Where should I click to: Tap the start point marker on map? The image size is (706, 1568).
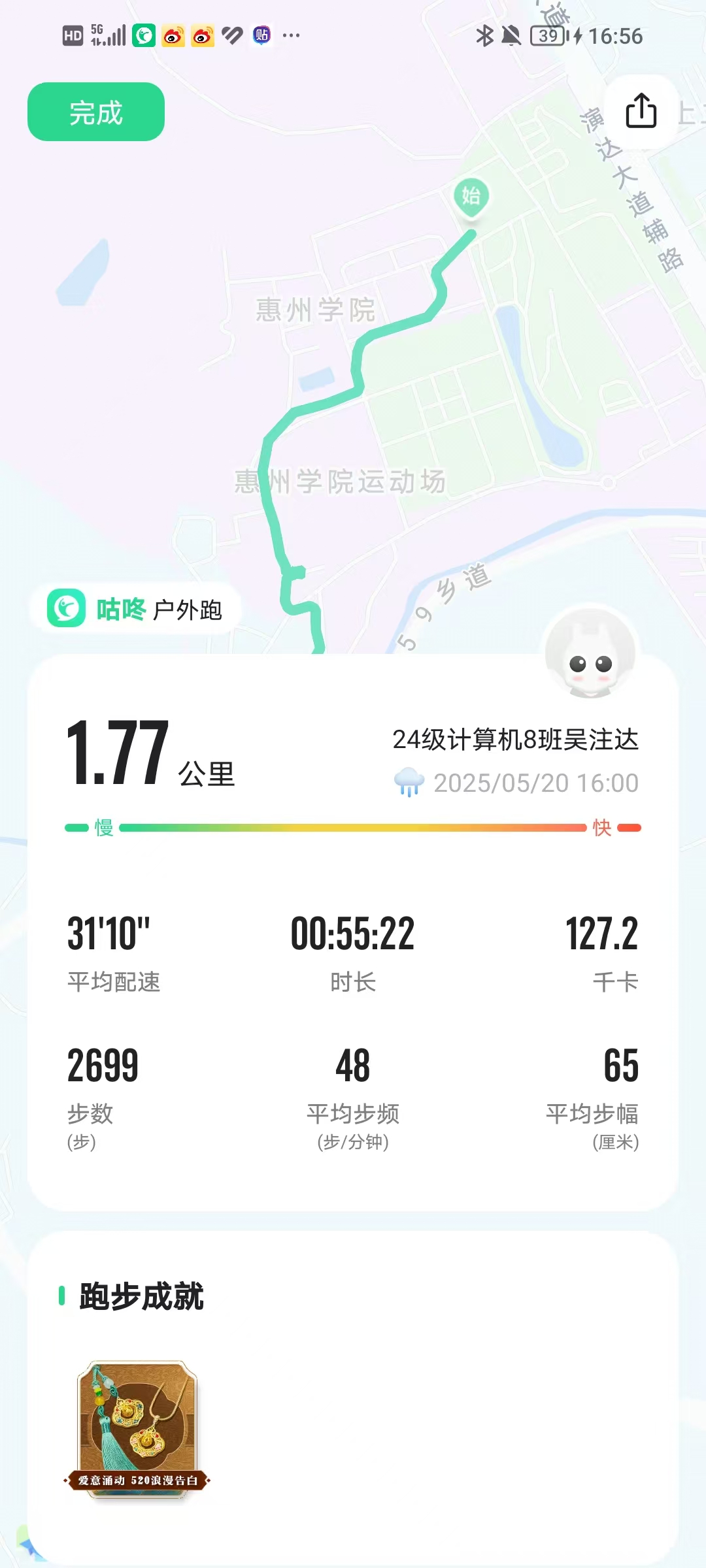(x=471, y=196)
